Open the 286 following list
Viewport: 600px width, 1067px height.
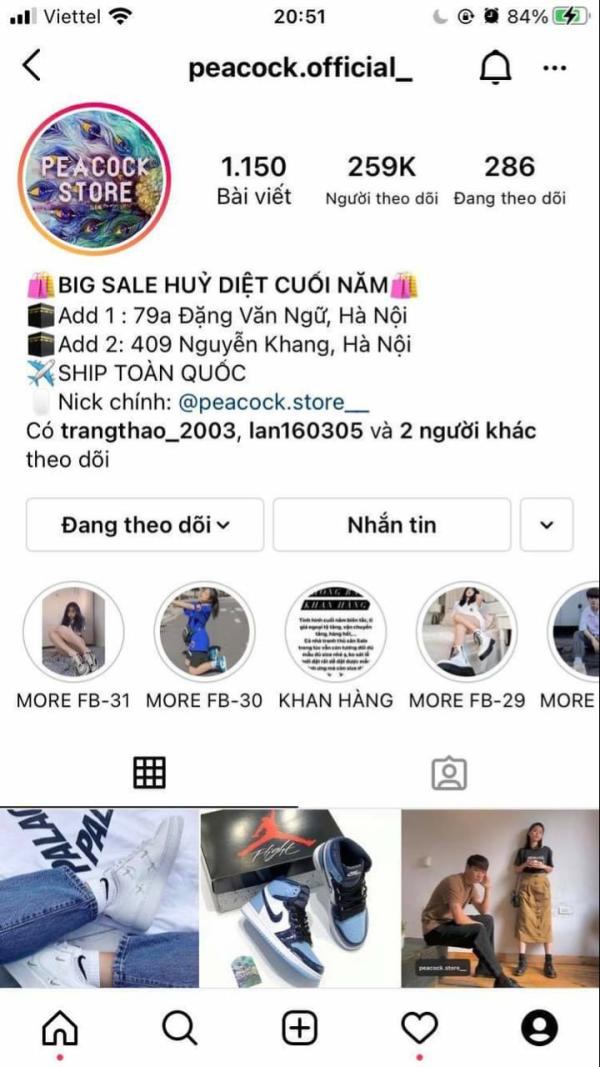point(510,180)
